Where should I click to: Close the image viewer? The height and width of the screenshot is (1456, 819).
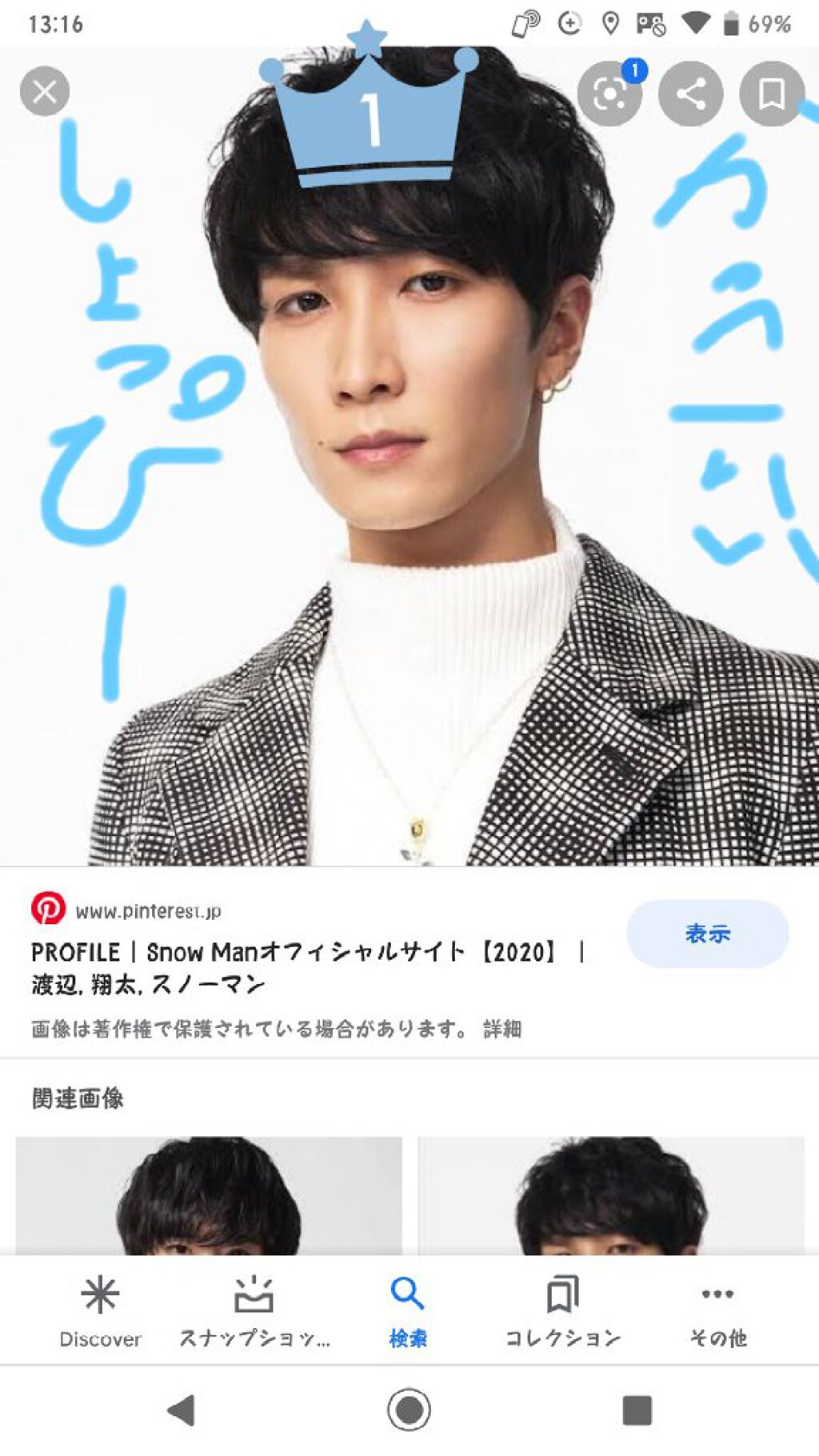click(45, 92)
